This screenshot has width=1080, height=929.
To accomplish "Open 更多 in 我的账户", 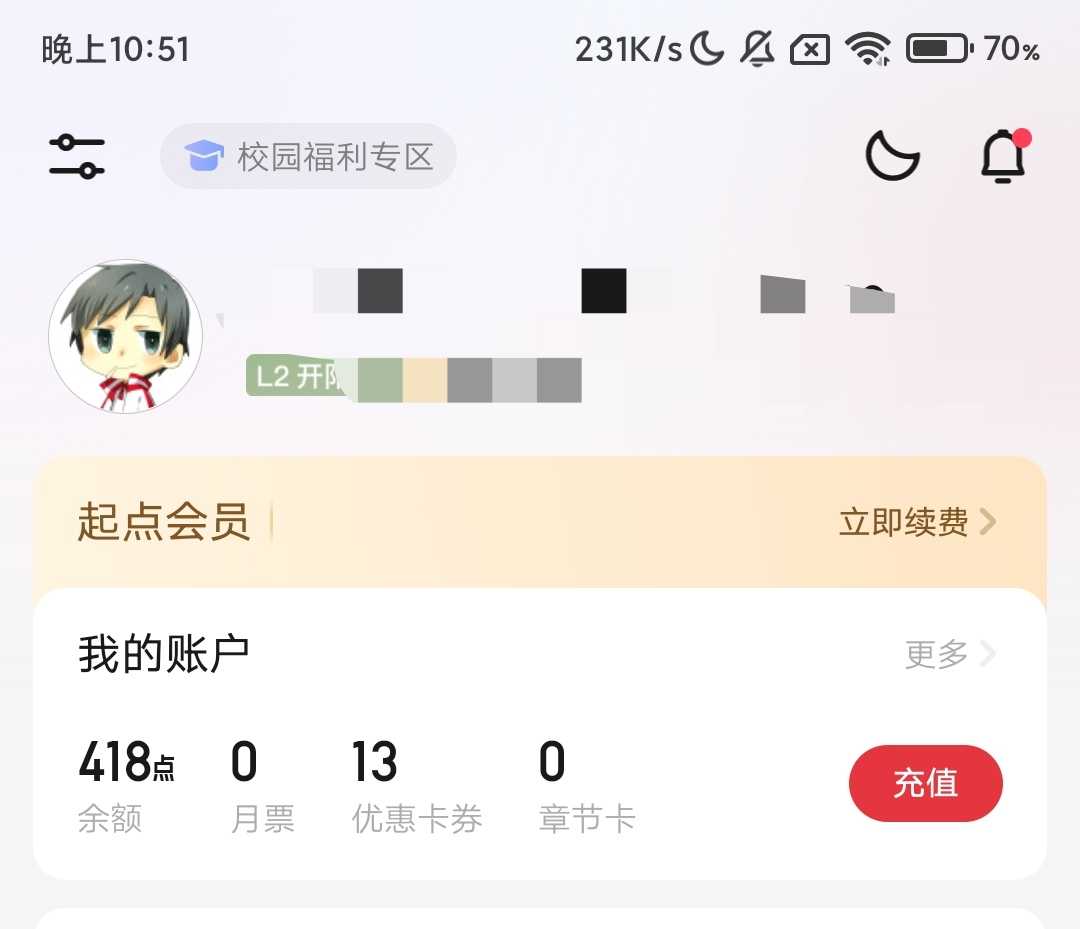I will click(x=949, y=654).
